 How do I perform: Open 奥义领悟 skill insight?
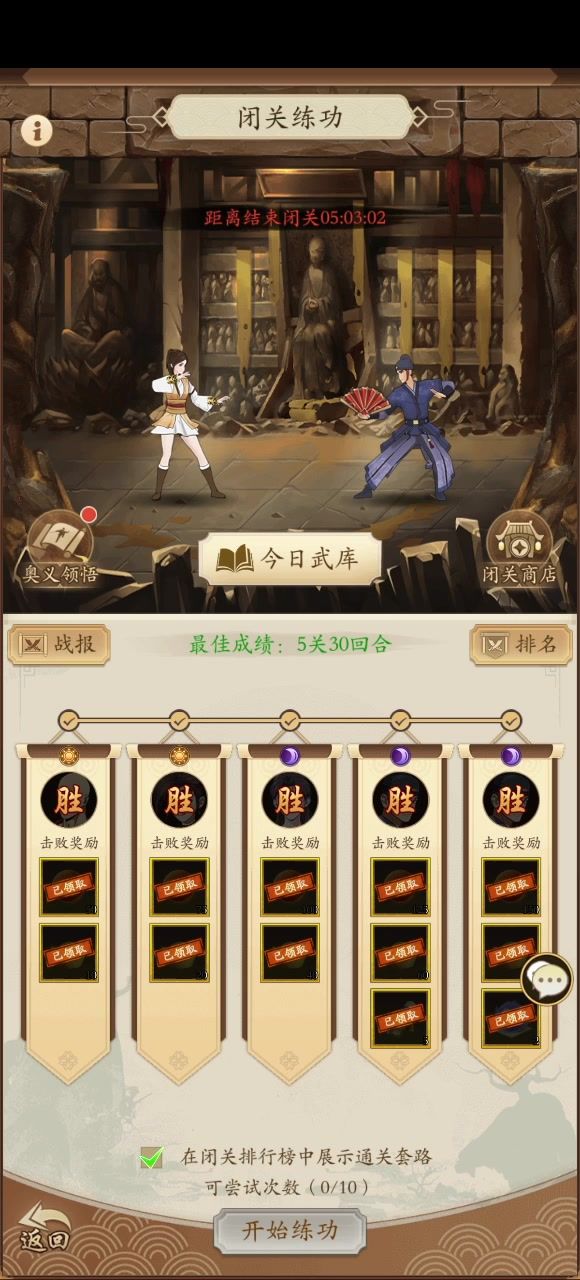click(61, 548)
